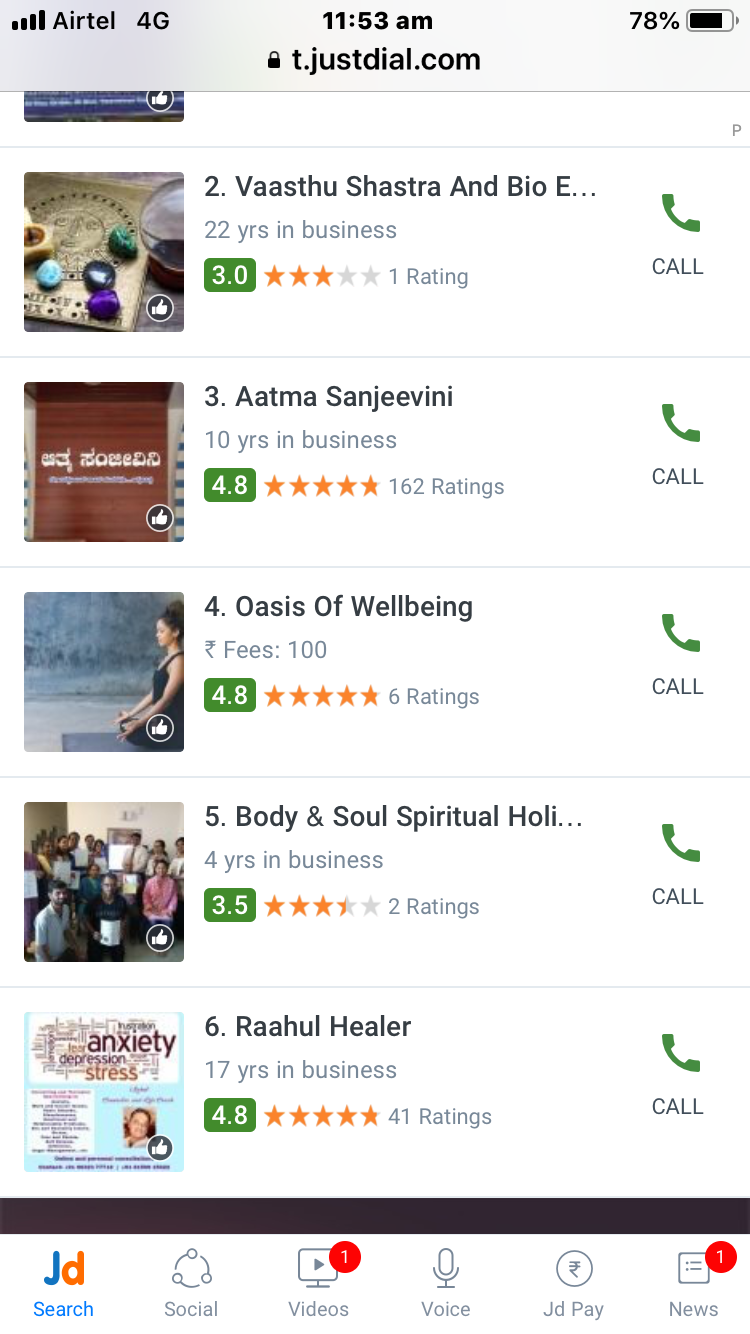The width and height of the screenshot is (750, 1334).
Task: Switch to the Videos tab
Action: point(319,1284)
